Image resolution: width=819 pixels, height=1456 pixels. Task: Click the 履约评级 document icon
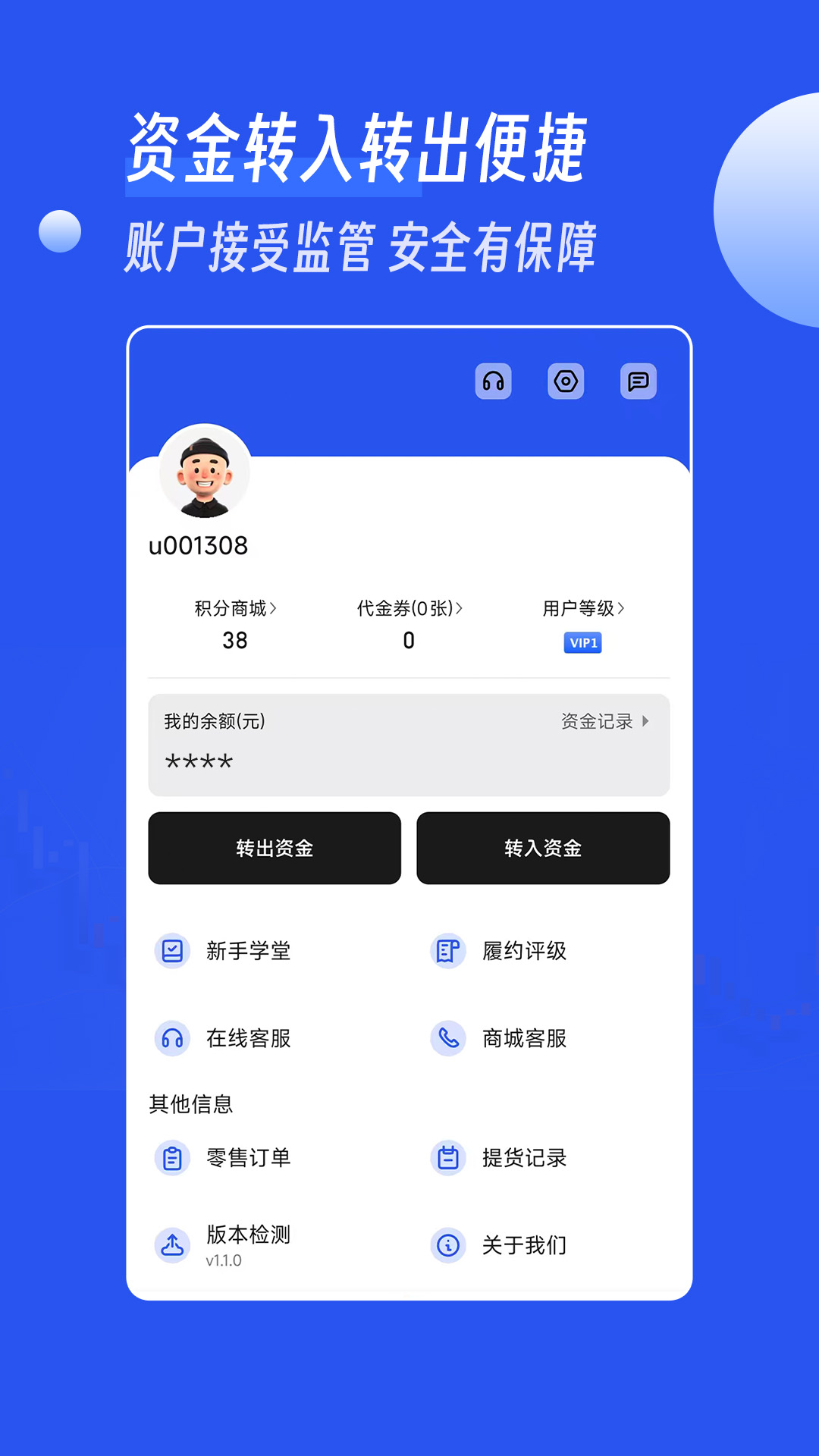pyautogui.click(x=447, y=952)
